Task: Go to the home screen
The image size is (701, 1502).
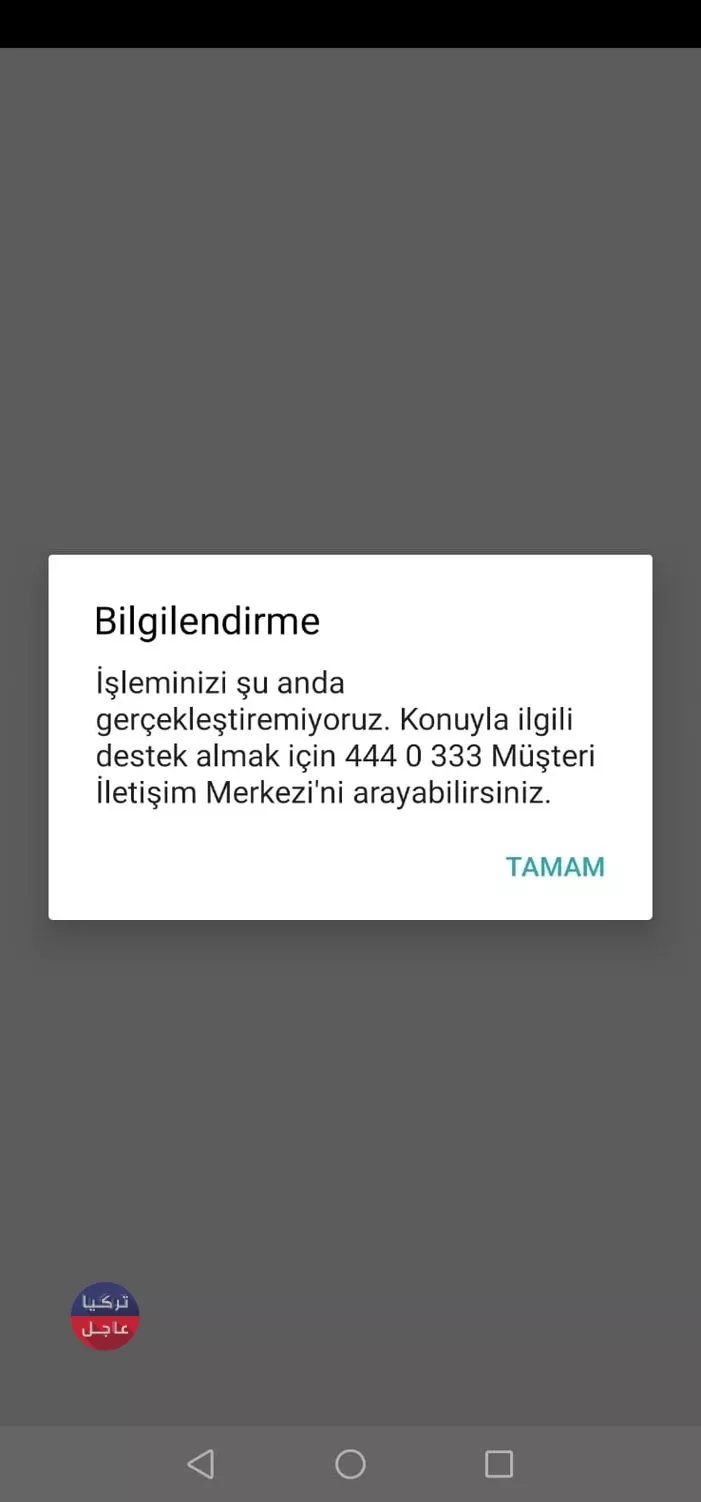Action: [350, 1464]
